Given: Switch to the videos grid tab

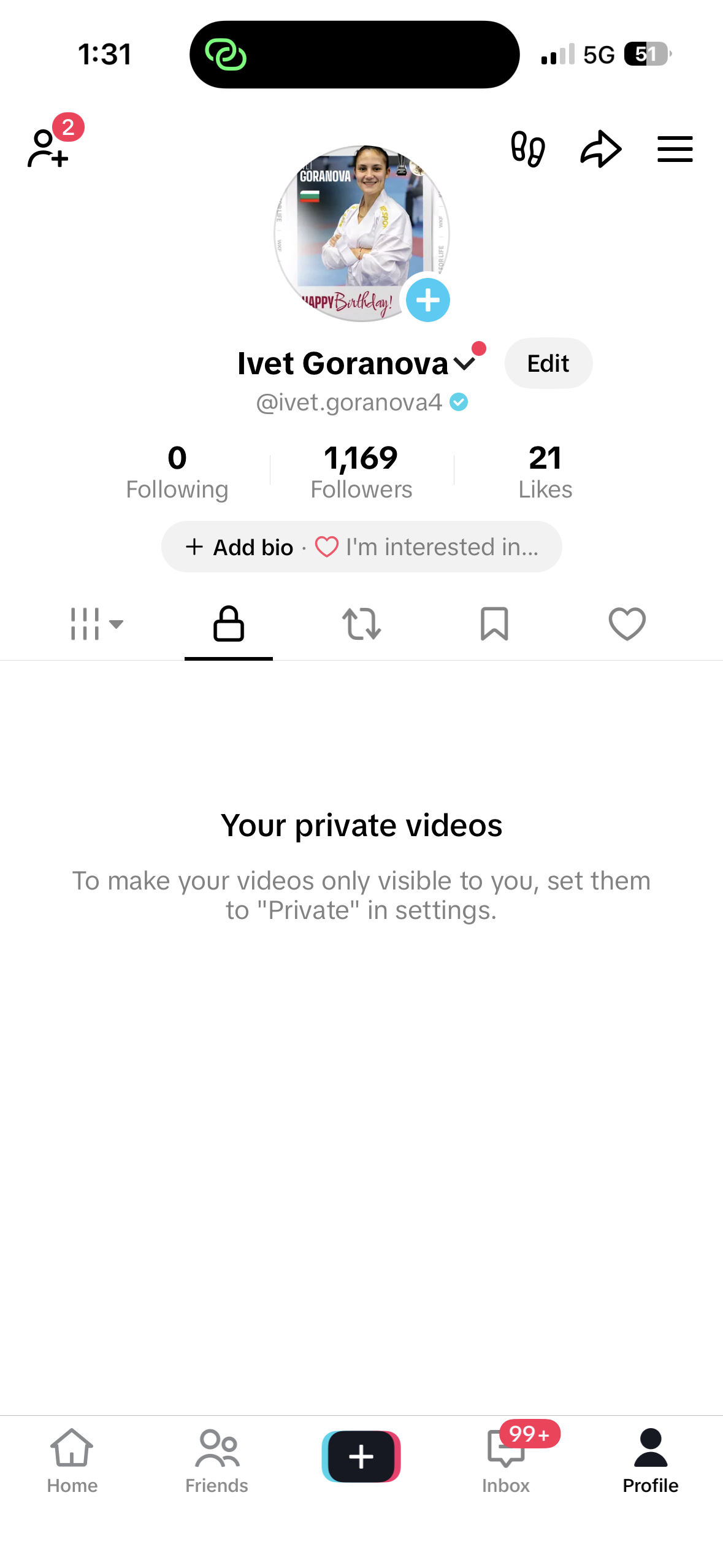Looking at the screenshot, I should [96, 624].
